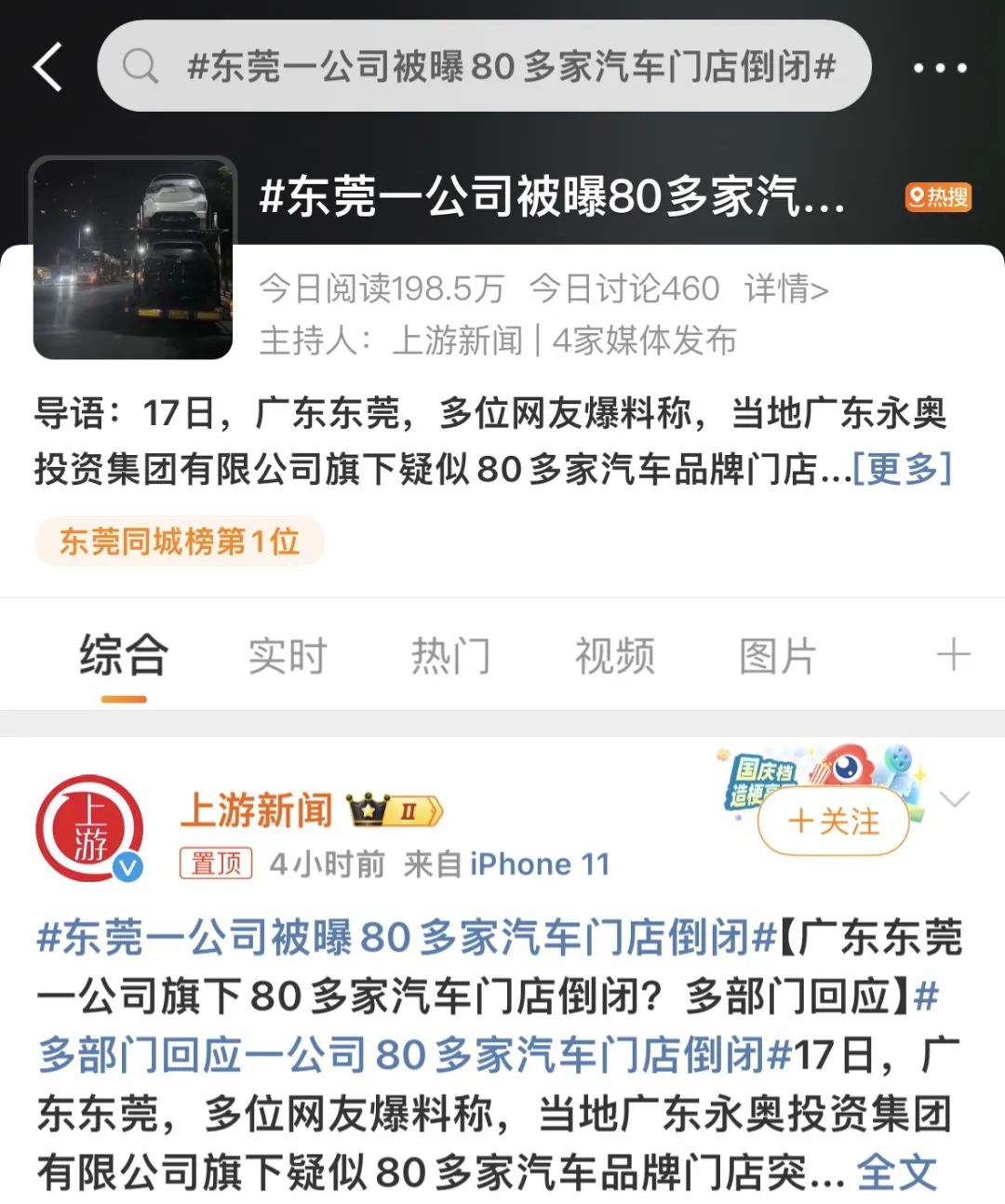Expand the post options chevron

pos(955,799)
